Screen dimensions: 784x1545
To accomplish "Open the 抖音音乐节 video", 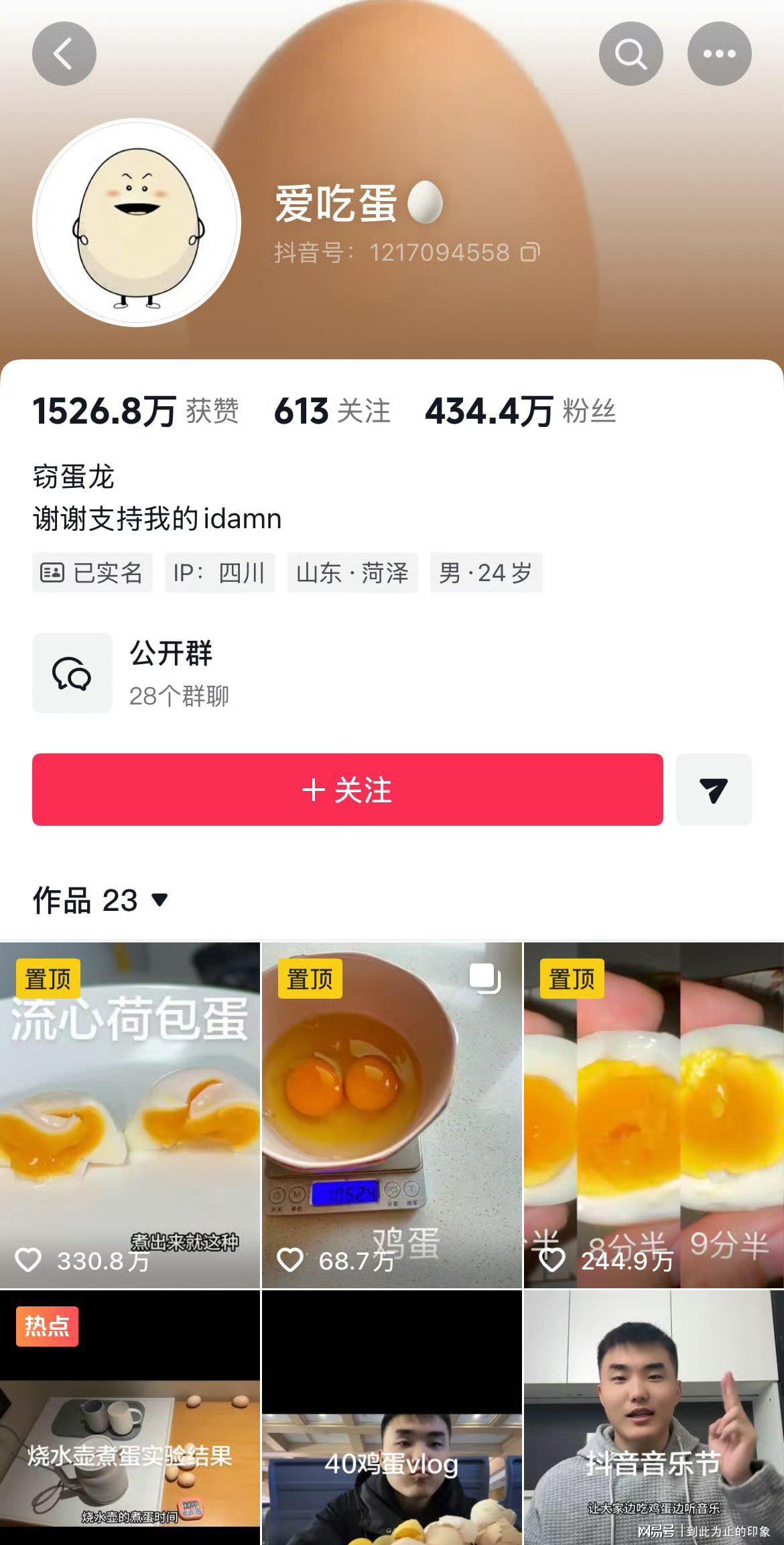I will [x=653, y=1418].
